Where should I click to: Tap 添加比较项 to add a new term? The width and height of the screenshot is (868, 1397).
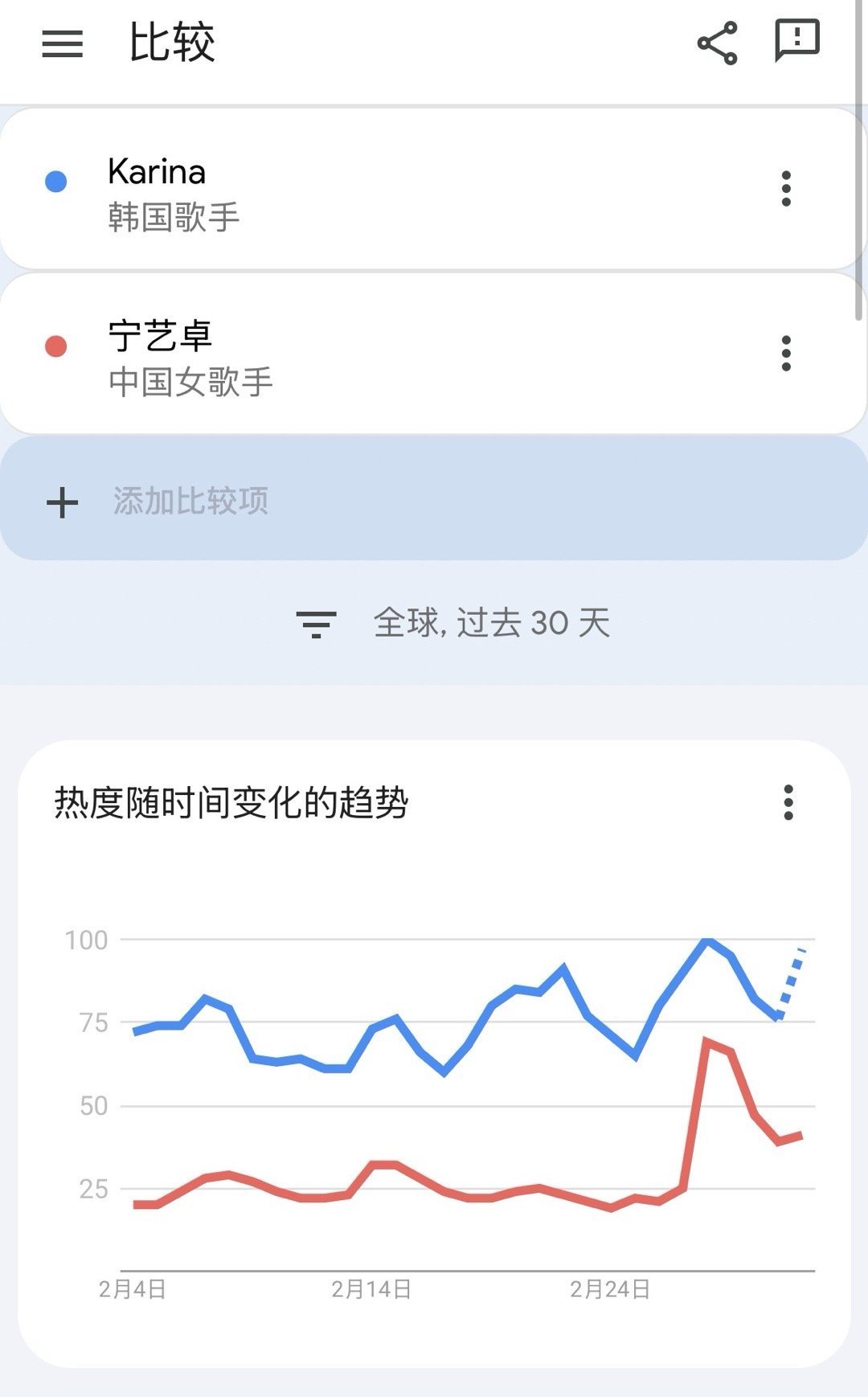click(188, 502)
